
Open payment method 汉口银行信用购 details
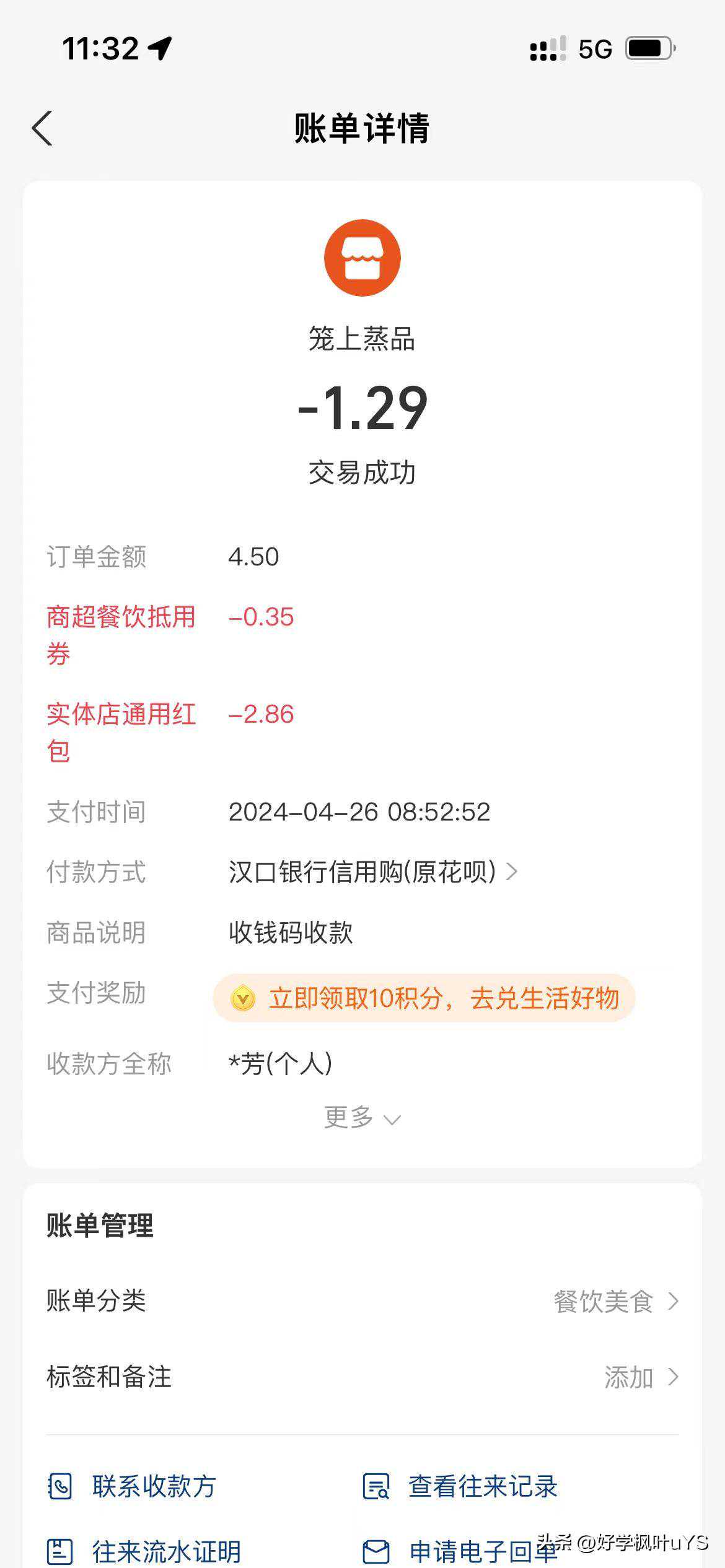click(373, 872)
